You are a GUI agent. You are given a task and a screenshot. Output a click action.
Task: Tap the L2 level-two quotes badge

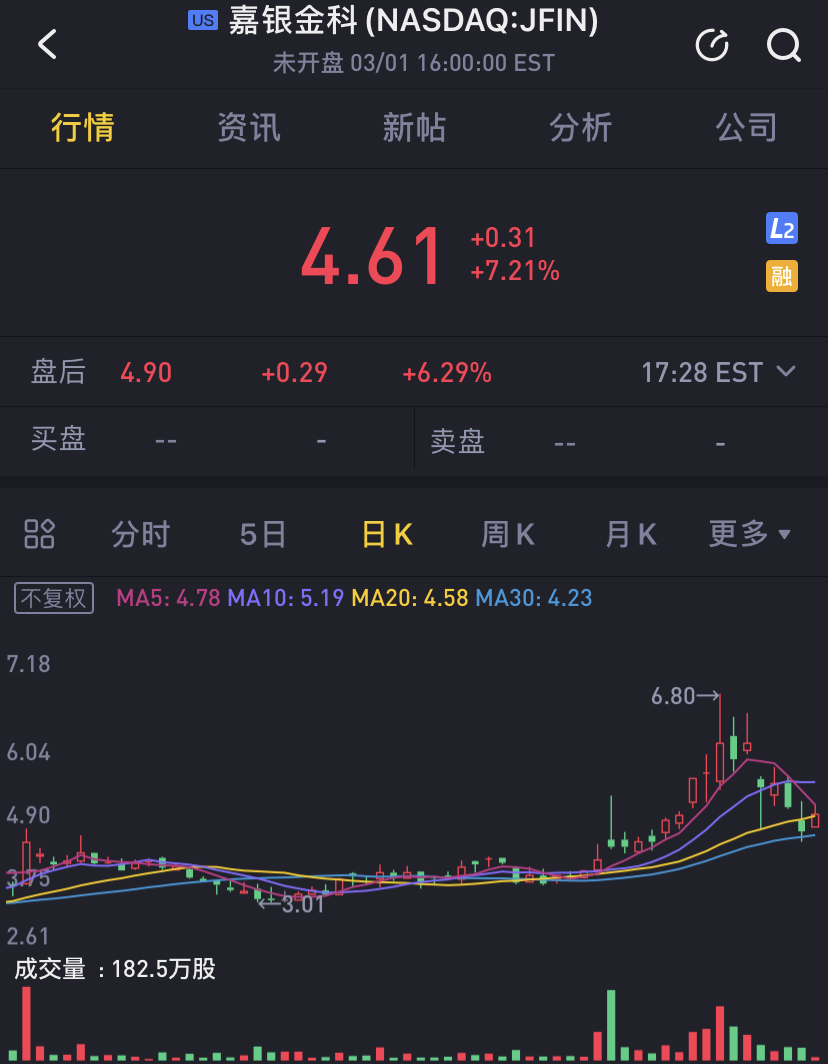(781, 229)
